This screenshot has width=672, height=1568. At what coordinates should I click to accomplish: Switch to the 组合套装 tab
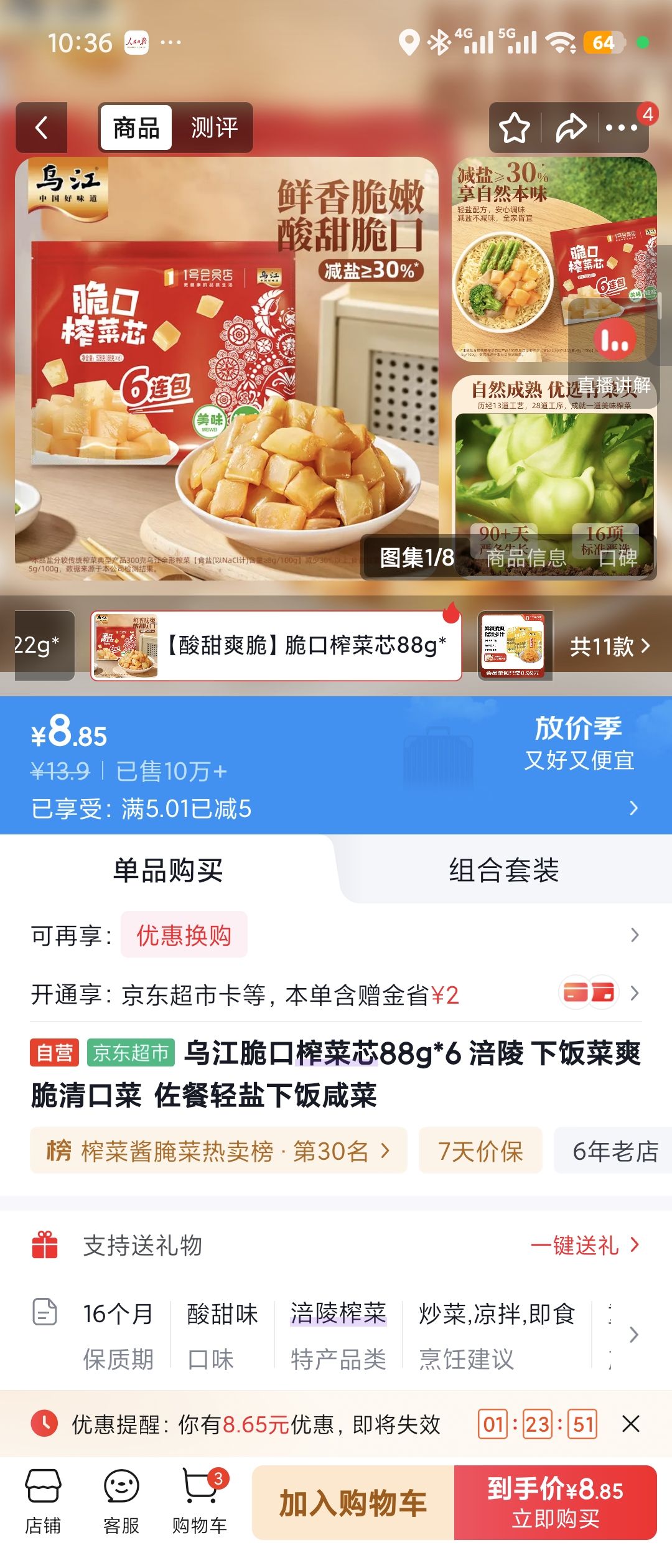[x=504, y=870]
